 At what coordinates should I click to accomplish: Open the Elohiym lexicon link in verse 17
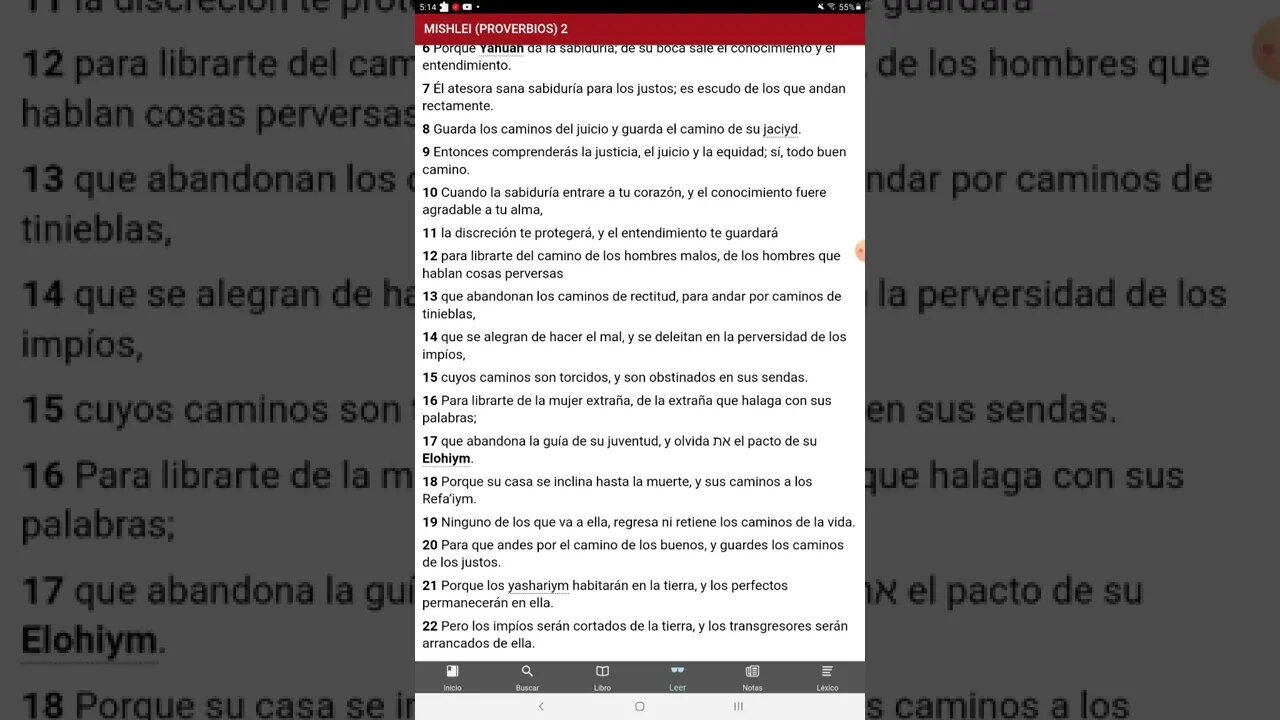[x=446, y=459]
